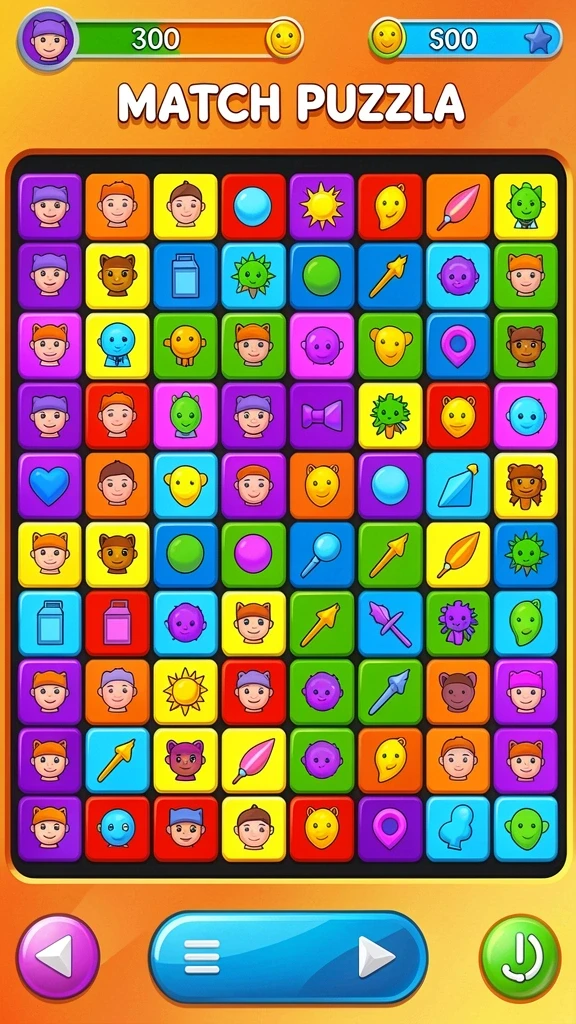Pick the purple crossed axe tile

[x=390, y=624]
